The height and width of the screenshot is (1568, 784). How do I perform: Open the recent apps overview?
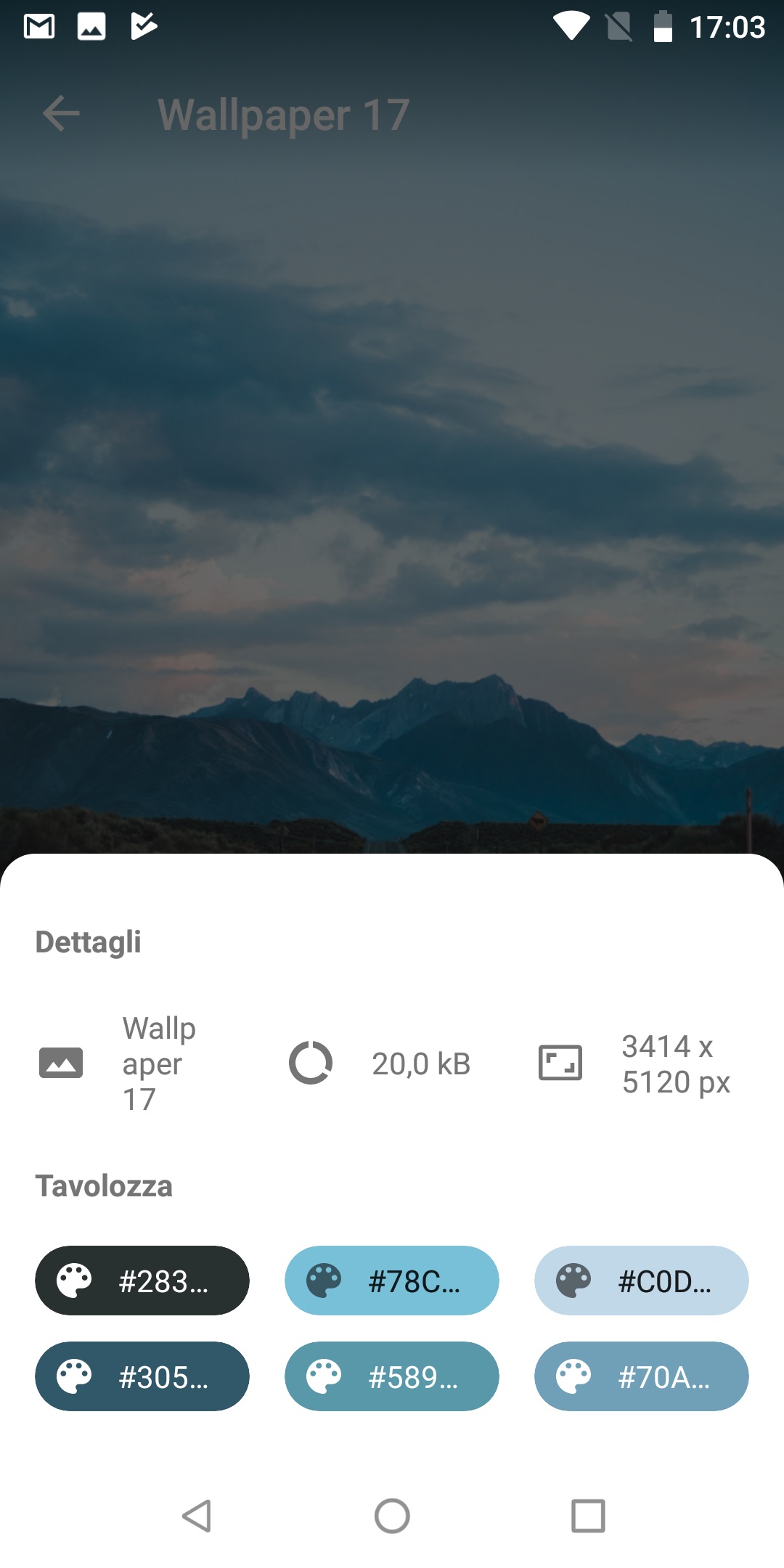click(588, 1516)
